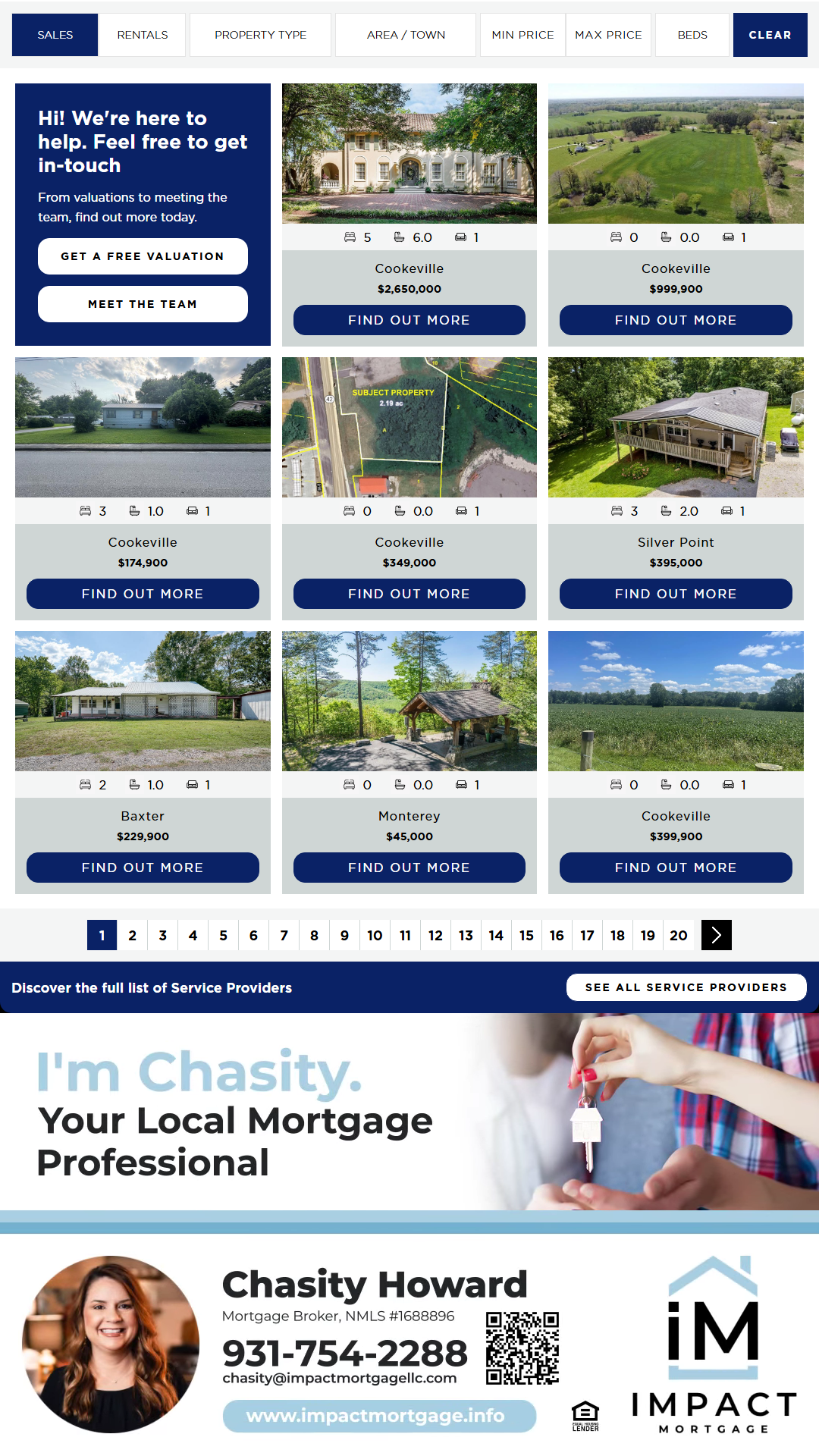819x1456 pixels.
Task: Select the Sales tab
Action: click(55, 35)
